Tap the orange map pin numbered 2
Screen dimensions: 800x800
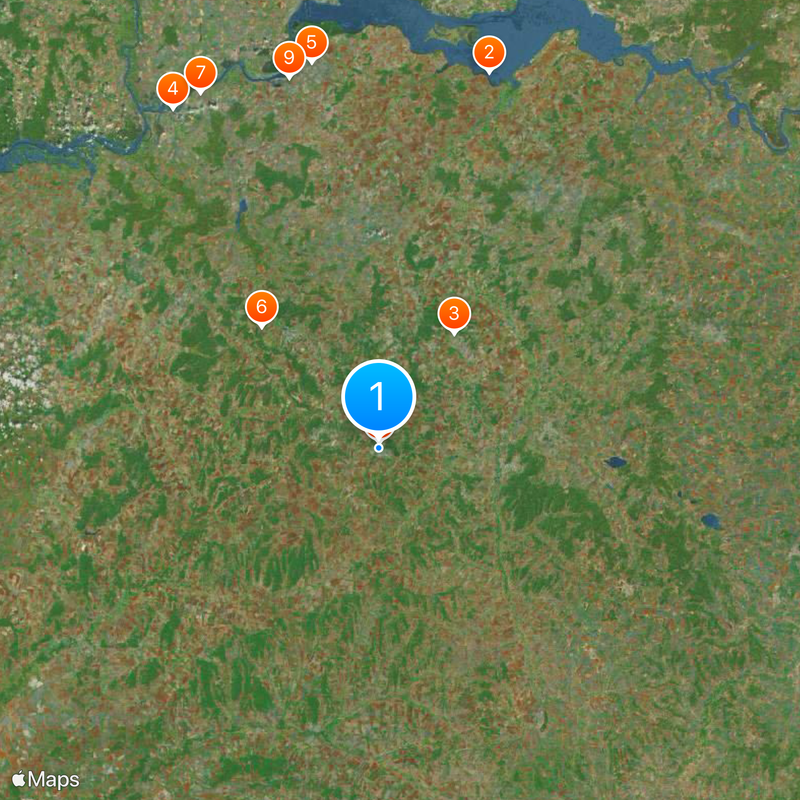click(x=489, y=52)
